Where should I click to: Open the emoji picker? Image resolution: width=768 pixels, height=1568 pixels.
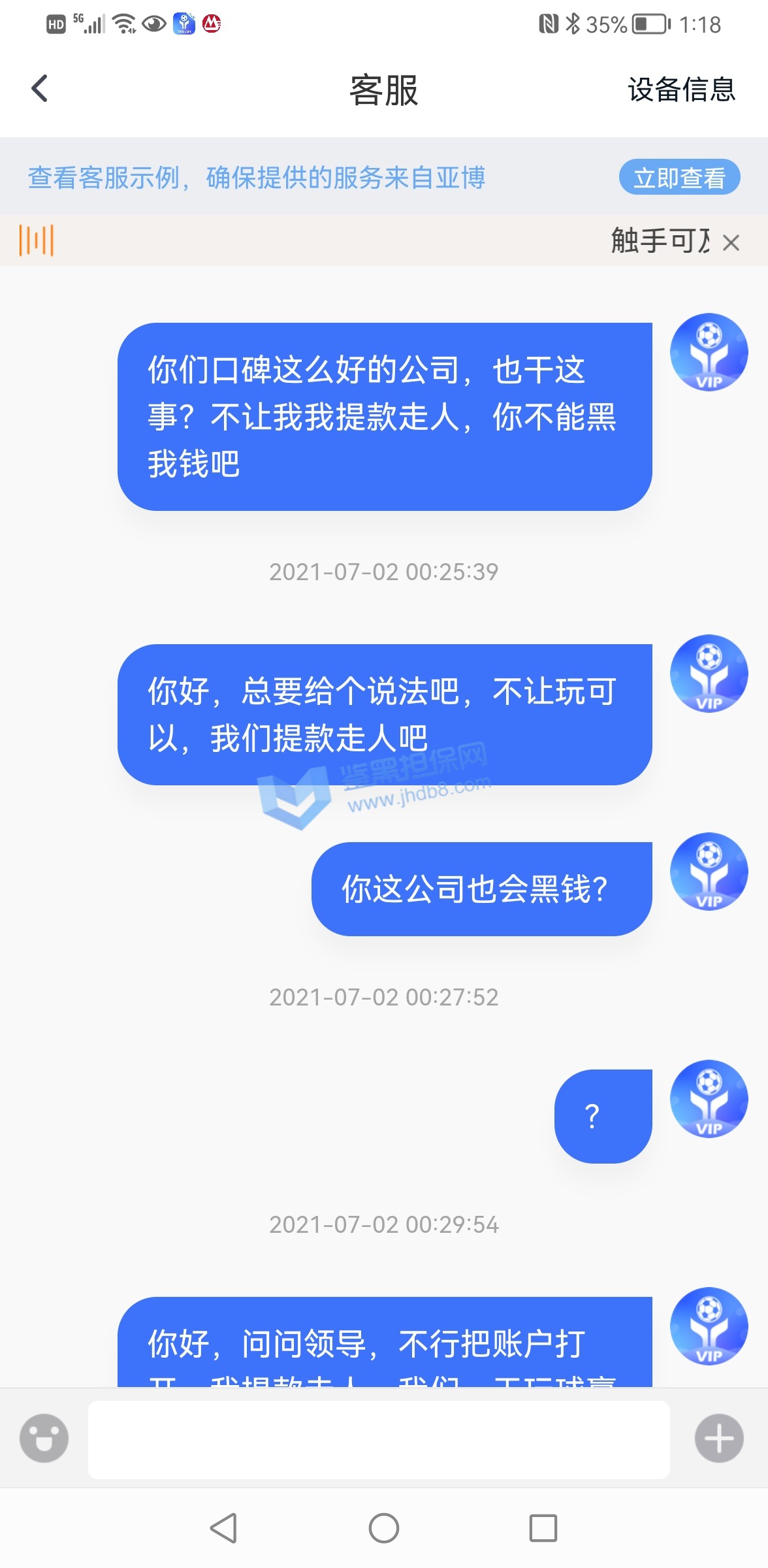pyautogui.click(x=44, y=1438)
